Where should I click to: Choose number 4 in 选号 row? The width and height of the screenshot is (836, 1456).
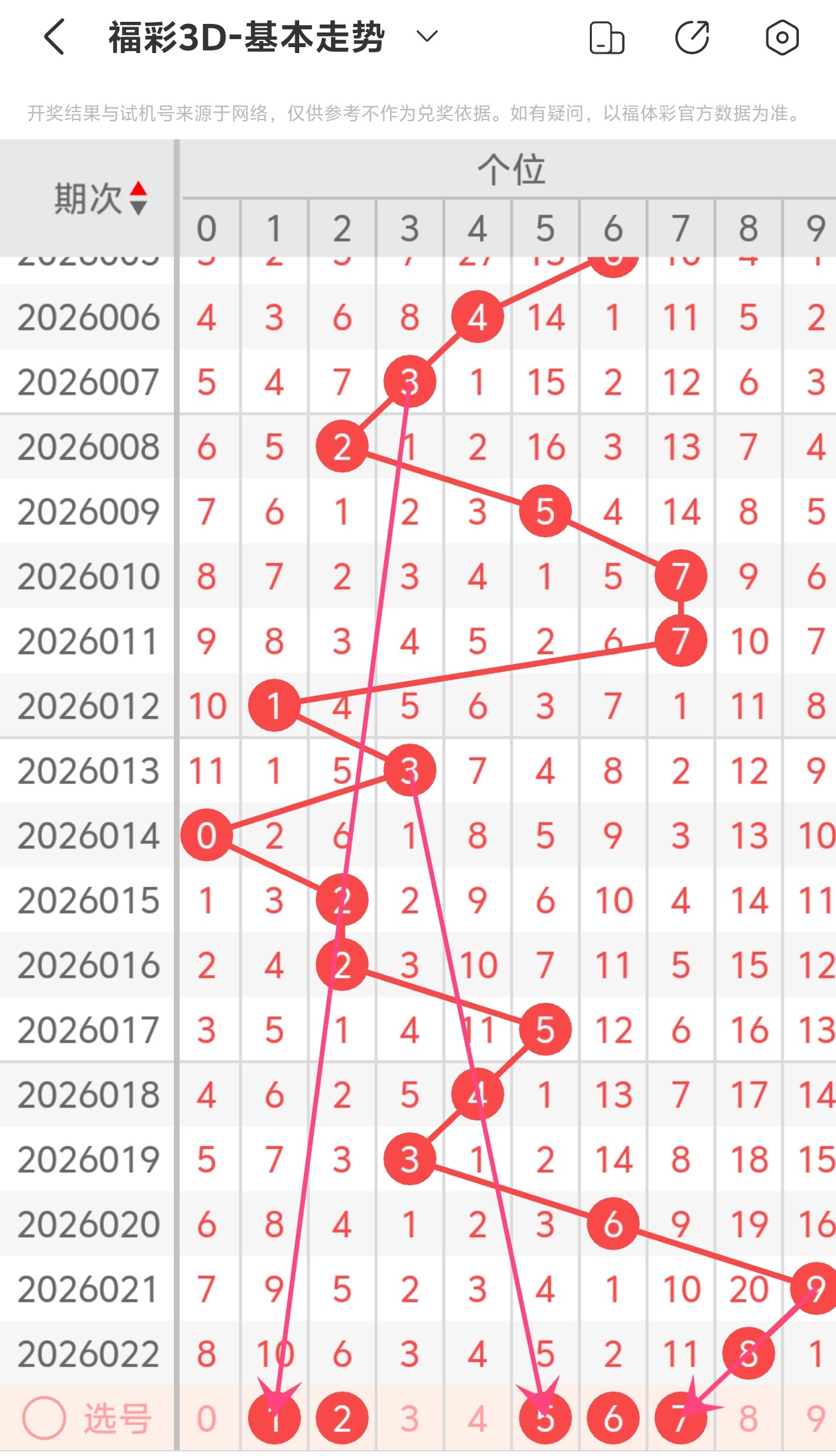click(477, 1419)
